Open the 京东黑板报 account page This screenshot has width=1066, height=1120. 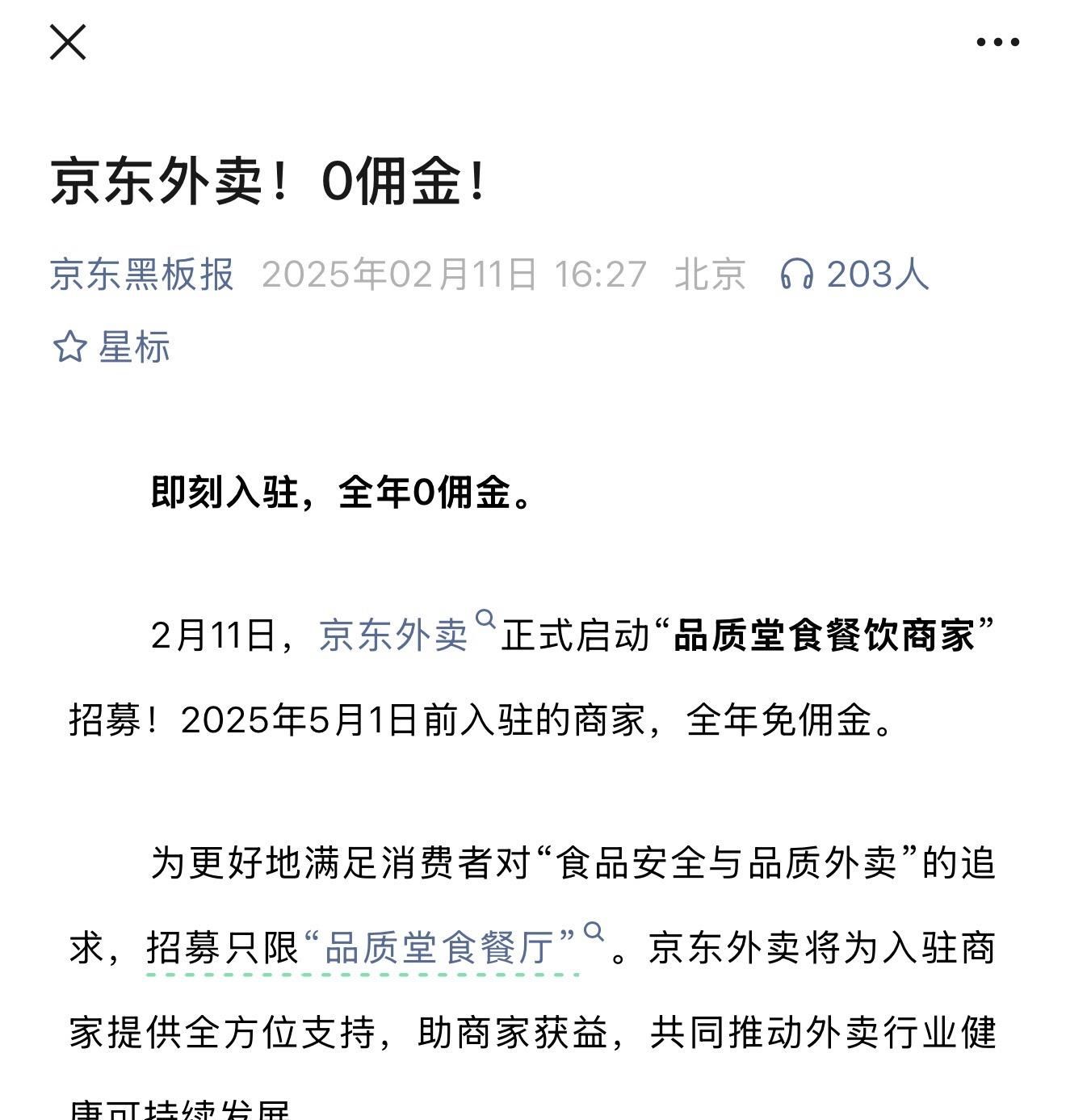pos(142,275)
